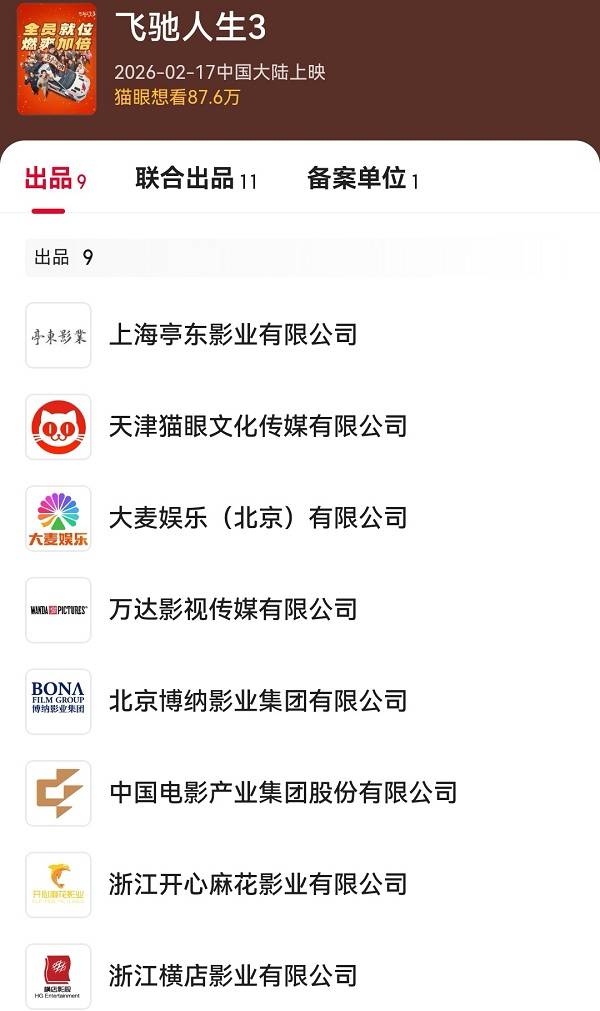Image resolution: width=600 pixels, height=1011 pixels.
Task: Open the 飞驰人生3 movie poster
Action: (57, 59)
